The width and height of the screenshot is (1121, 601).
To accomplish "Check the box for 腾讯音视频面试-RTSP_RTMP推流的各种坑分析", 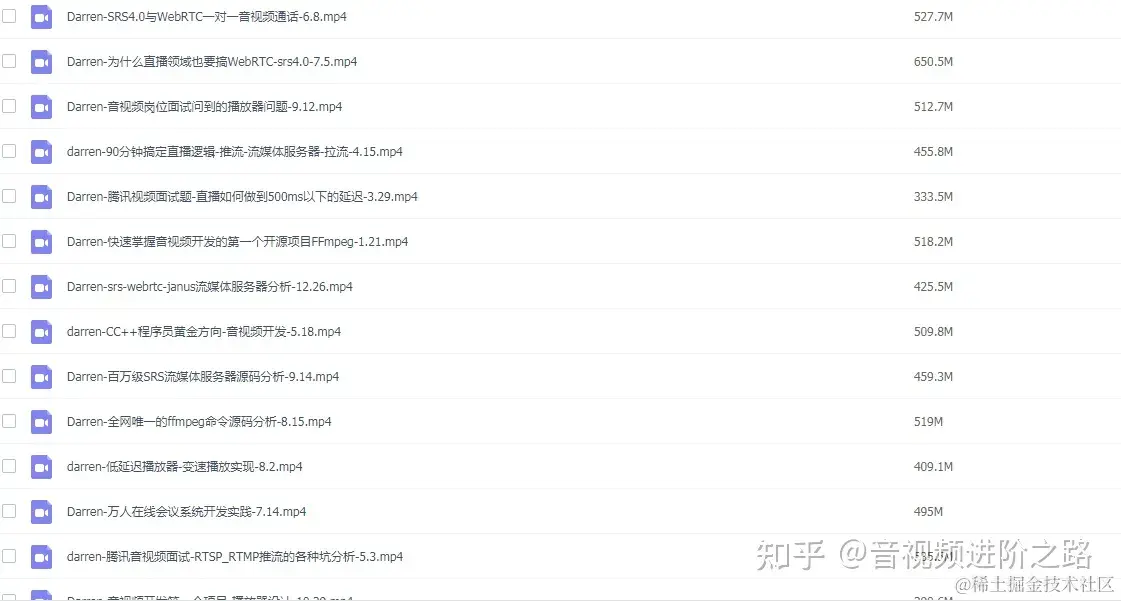I will coord(9,556).
